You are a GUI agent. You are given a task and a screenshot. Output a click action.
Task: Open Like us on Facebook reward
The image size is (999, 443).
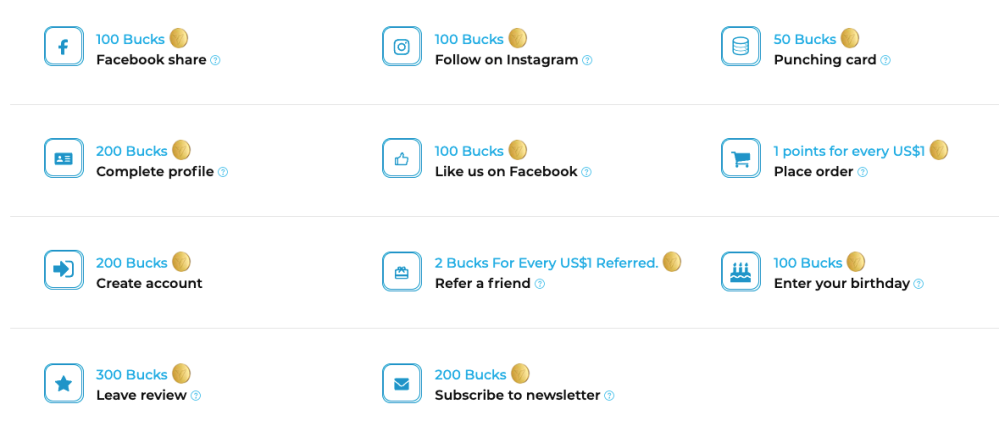click(x=402, y=159)
